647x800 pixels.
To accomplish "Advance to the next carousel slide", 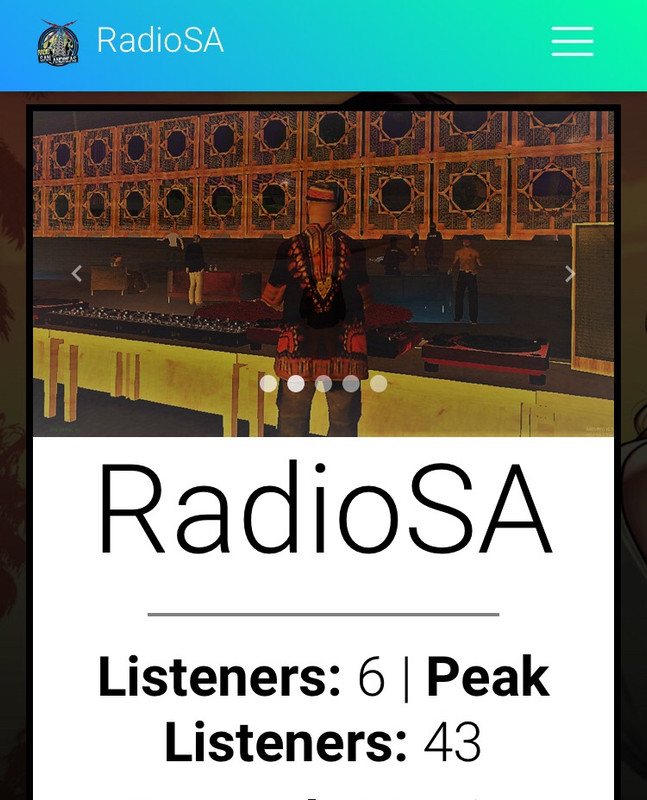I will point(570,274).
